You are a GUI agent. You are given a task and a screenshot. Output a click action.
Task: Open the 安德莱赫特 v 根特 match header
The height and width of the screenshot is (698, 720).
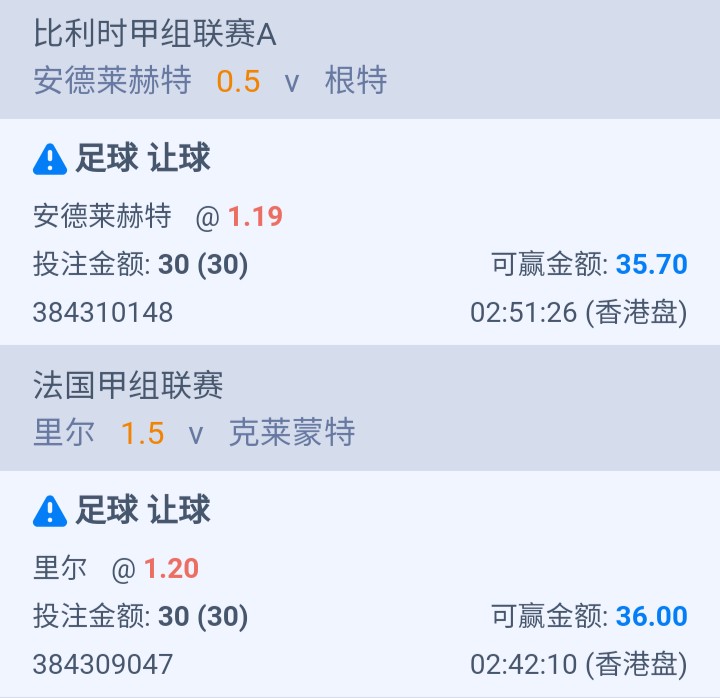(x=210, y=81)
